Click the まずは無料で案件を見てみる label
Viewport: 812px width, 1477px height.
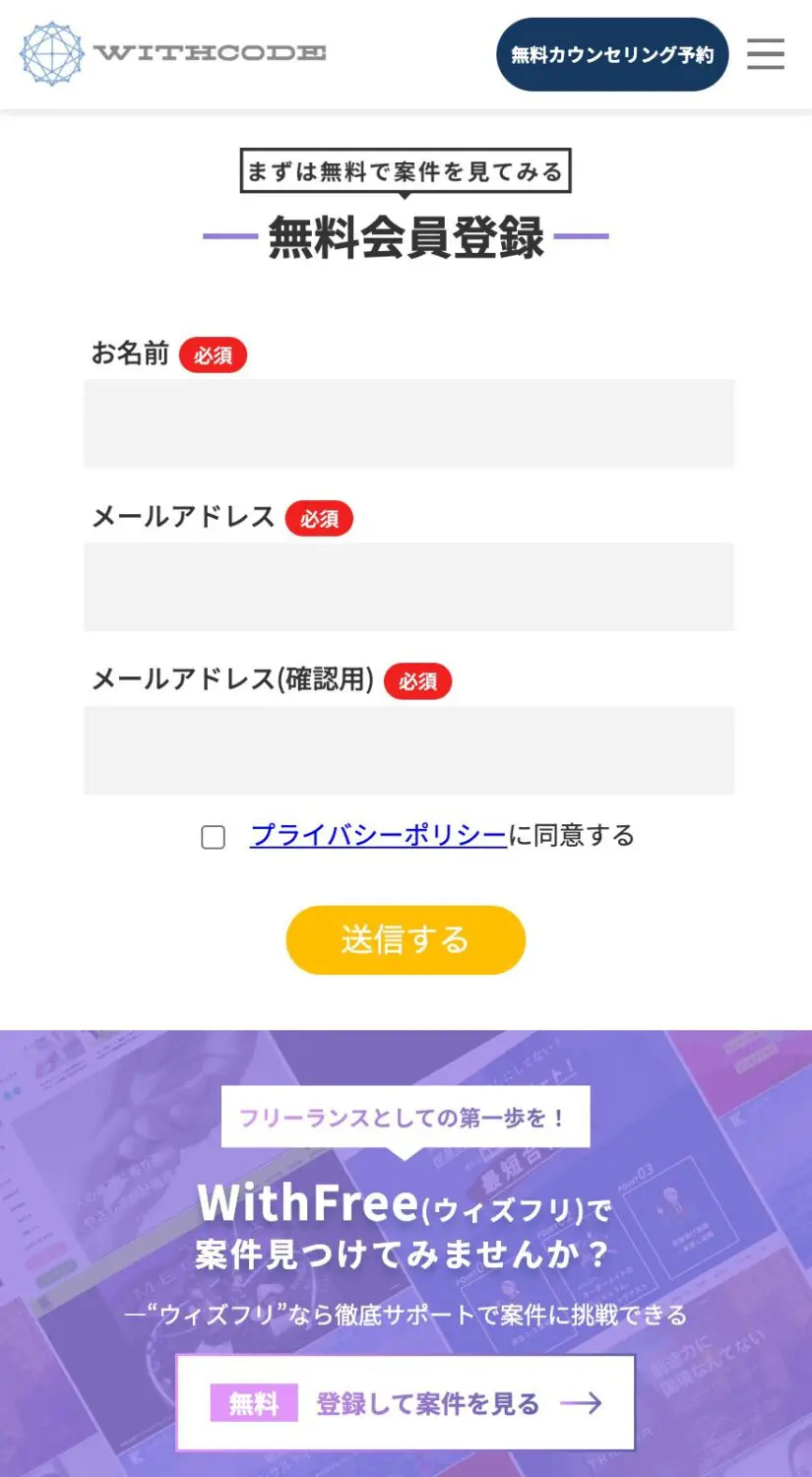tap(406, 170)
